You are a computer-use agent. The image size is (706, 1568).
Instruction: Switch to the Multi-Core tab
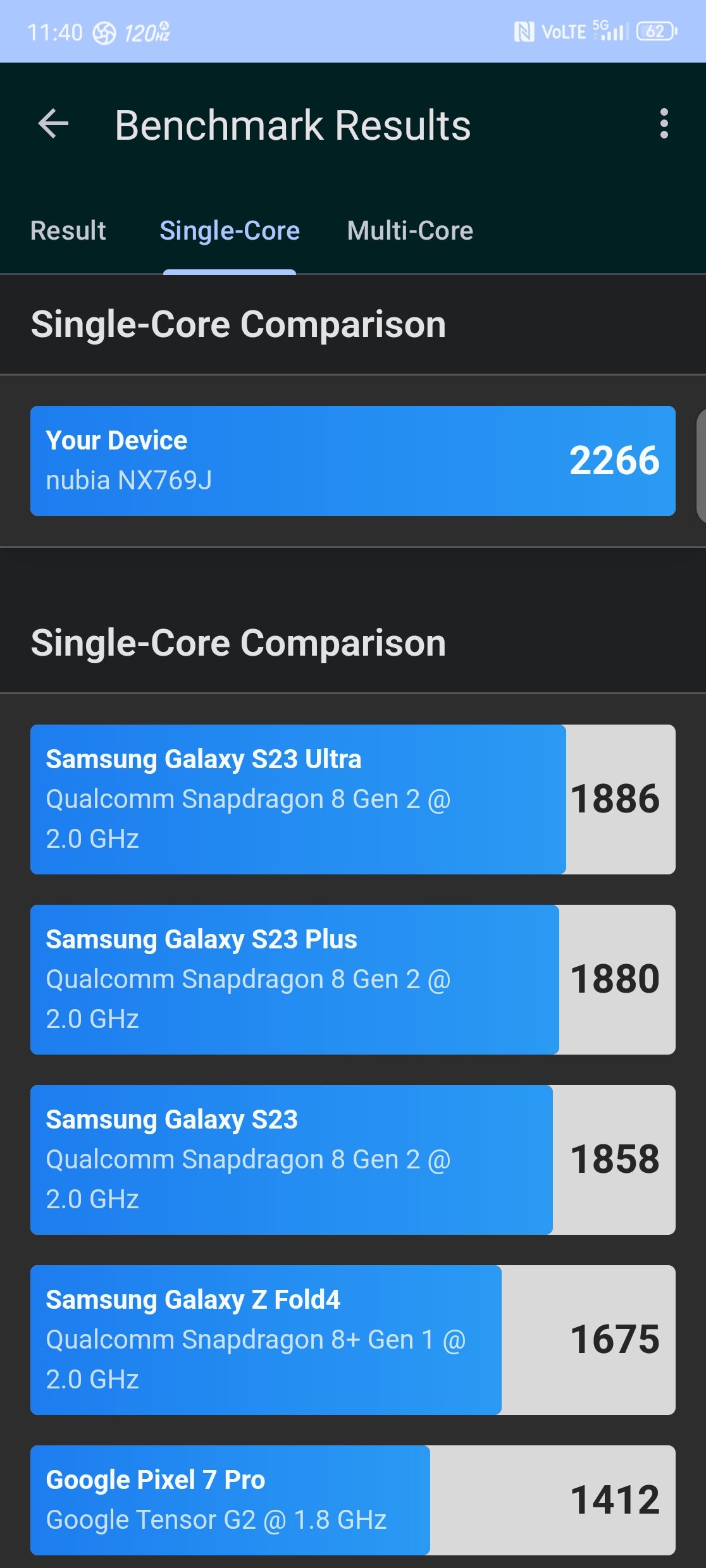(410, 231)
